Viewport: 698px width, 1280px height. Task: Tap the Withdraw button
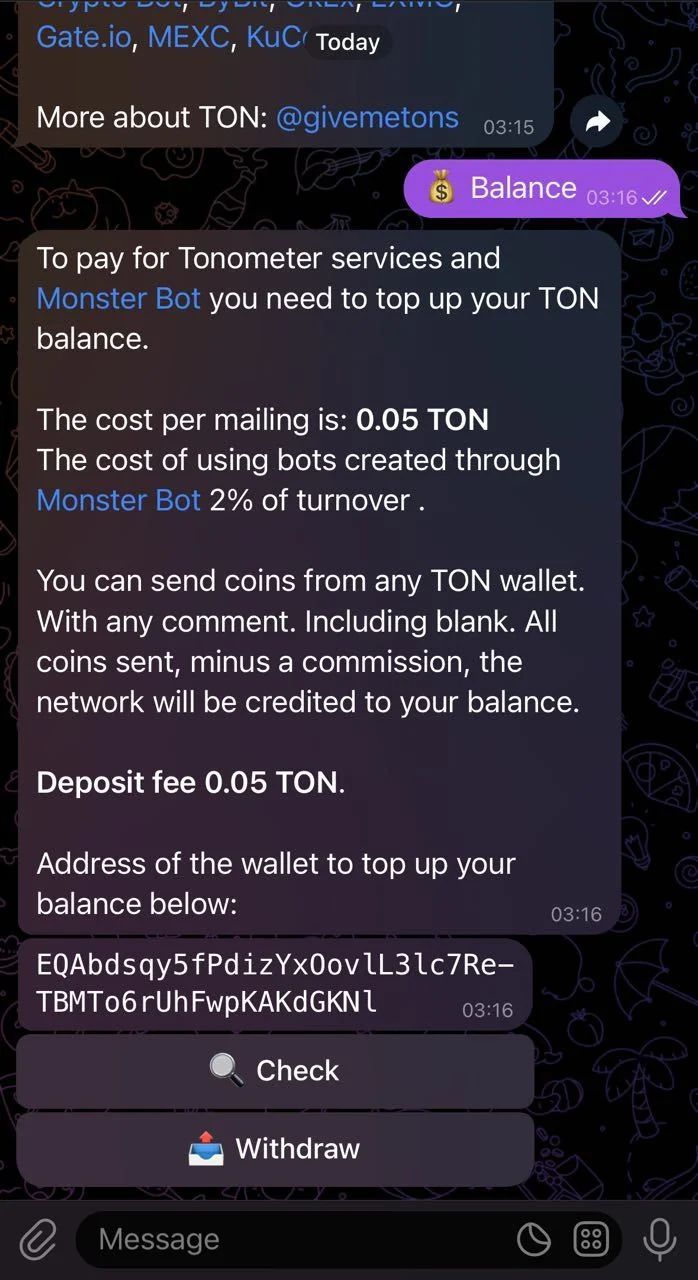(x=275, y=1148)
